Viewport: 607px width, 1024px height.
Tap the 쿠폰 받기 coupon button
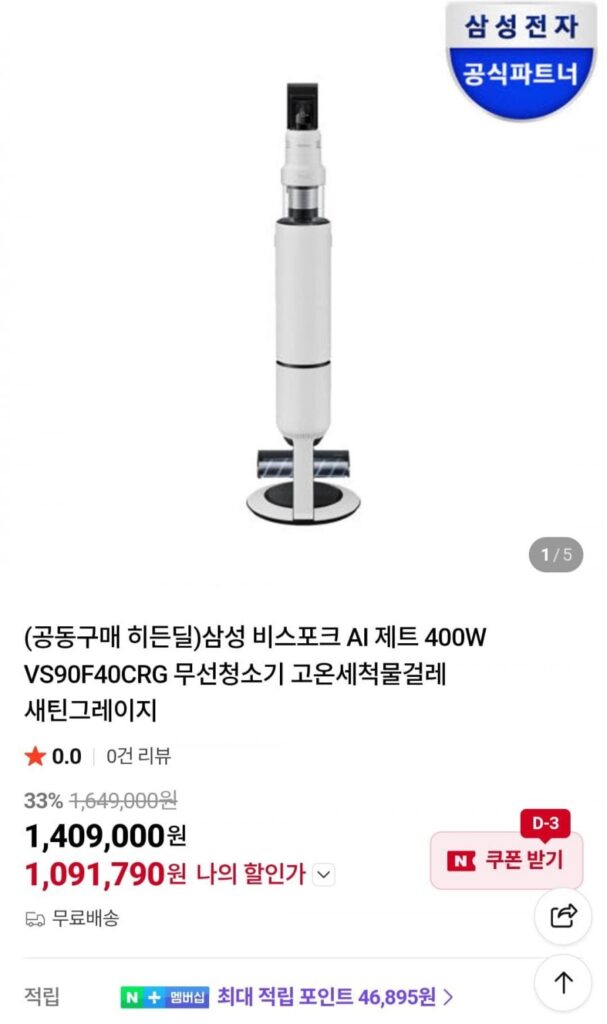506,860
